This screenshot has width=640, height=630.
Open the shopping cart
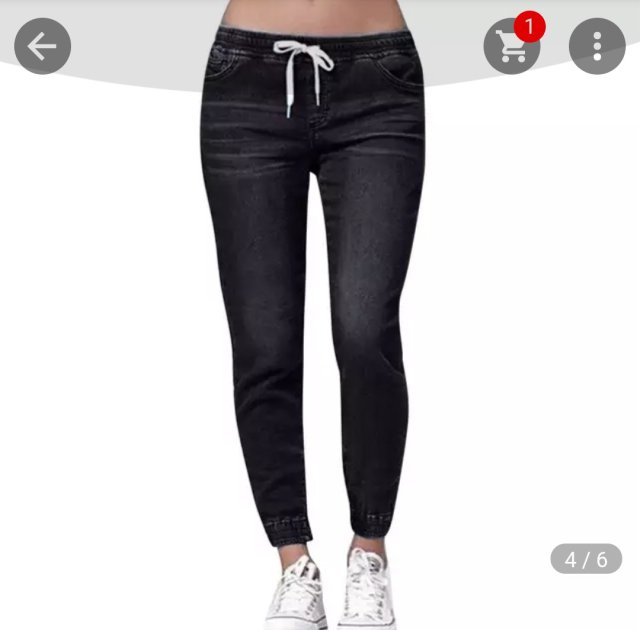[x=513, y=46]
